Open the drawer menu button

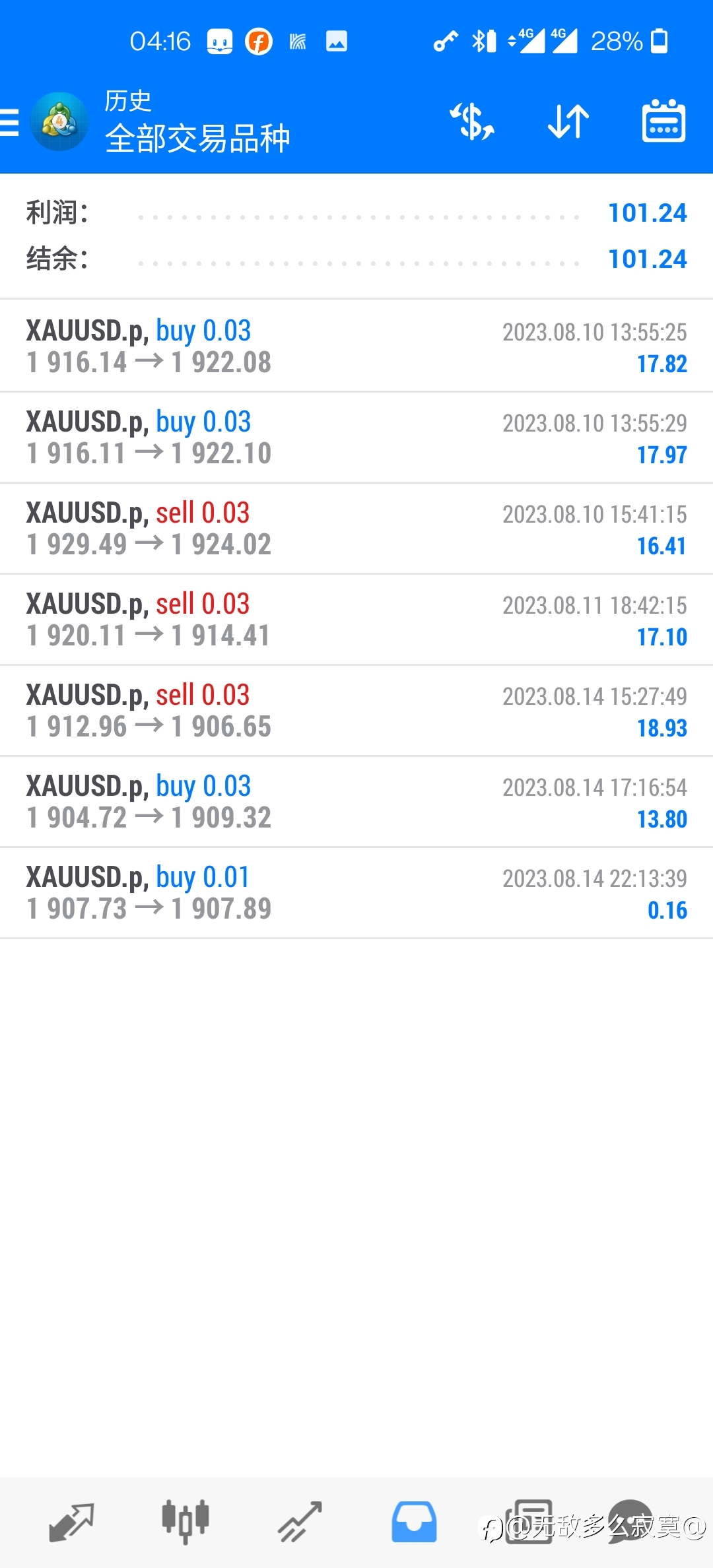pyautogui.click(x=9, y=123)
